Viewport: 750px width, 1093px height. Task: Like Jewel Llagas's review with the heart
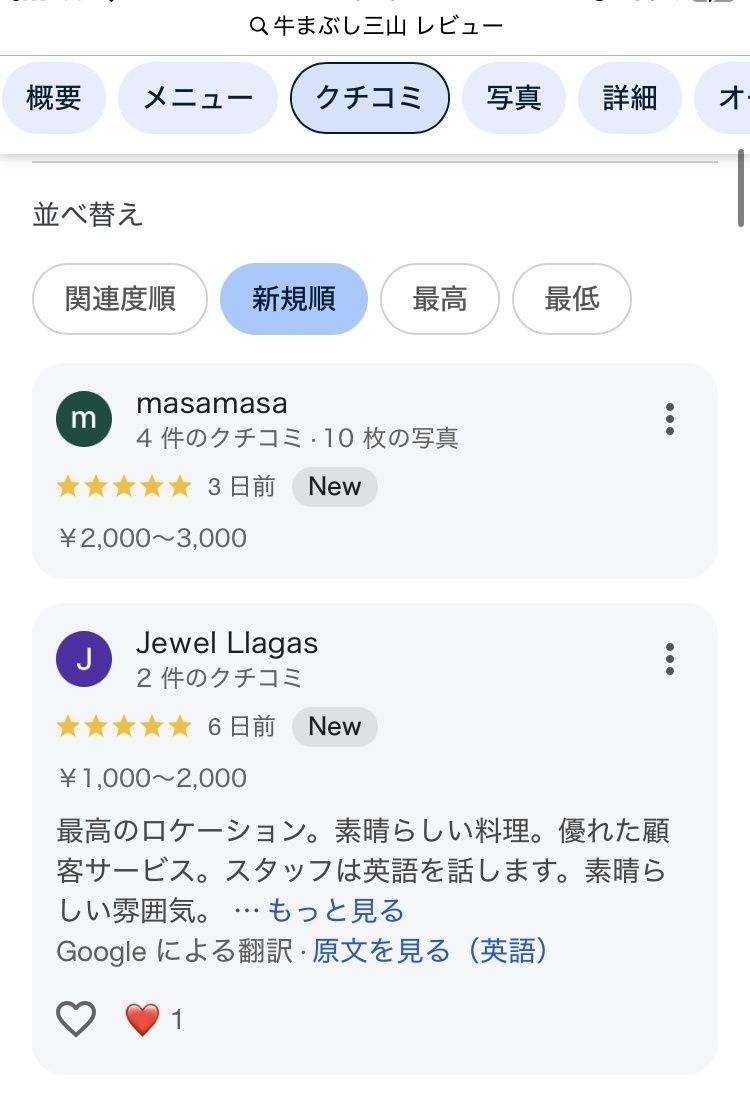(x=76, y=1019)
